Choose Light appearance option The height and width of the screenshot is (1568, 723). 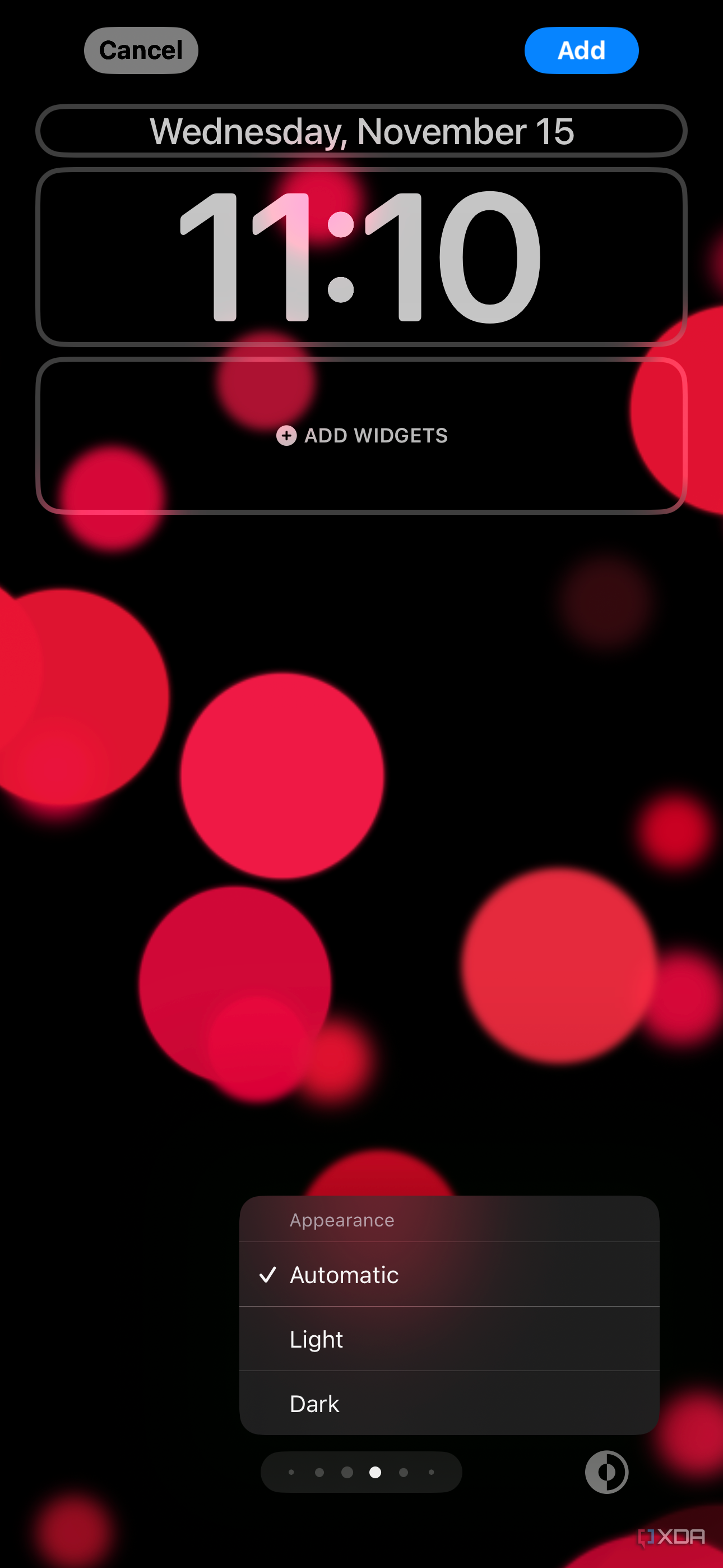(x=449, y=1339)
